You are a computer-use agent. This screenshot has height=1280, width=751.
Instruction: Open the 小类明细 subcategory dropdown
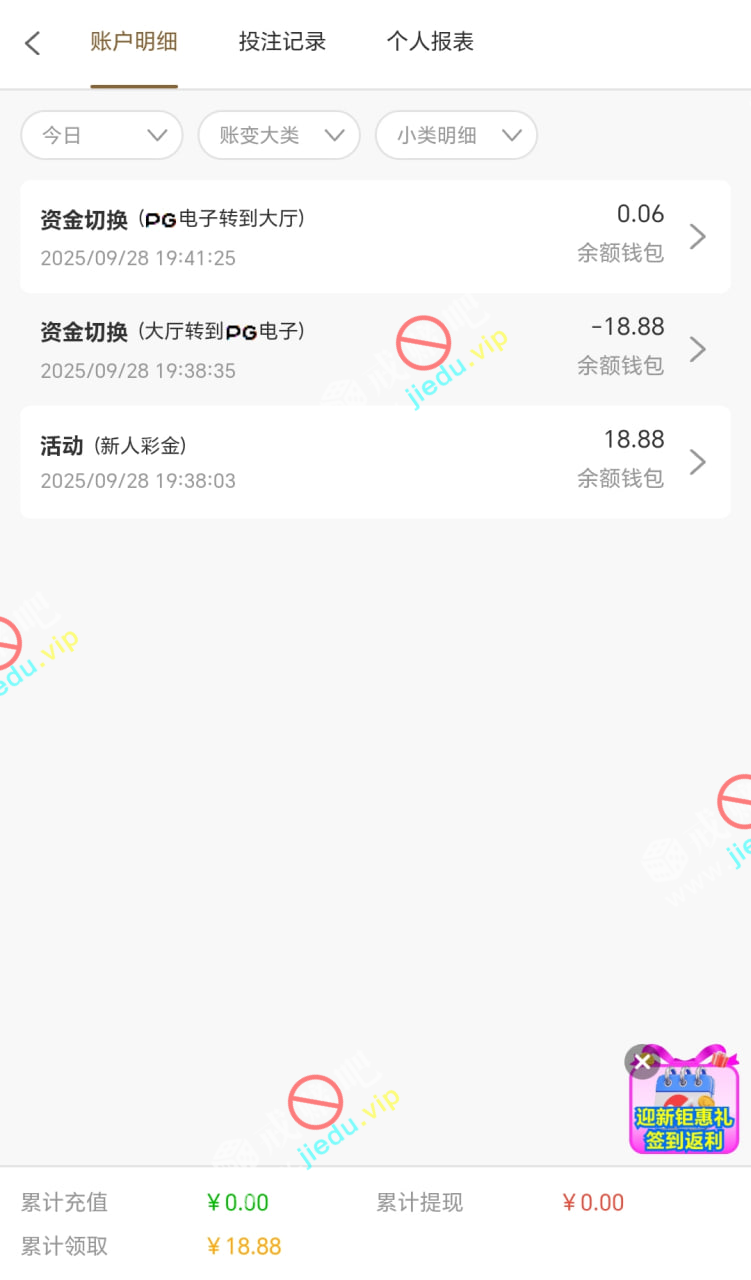(x=456, y=135)
